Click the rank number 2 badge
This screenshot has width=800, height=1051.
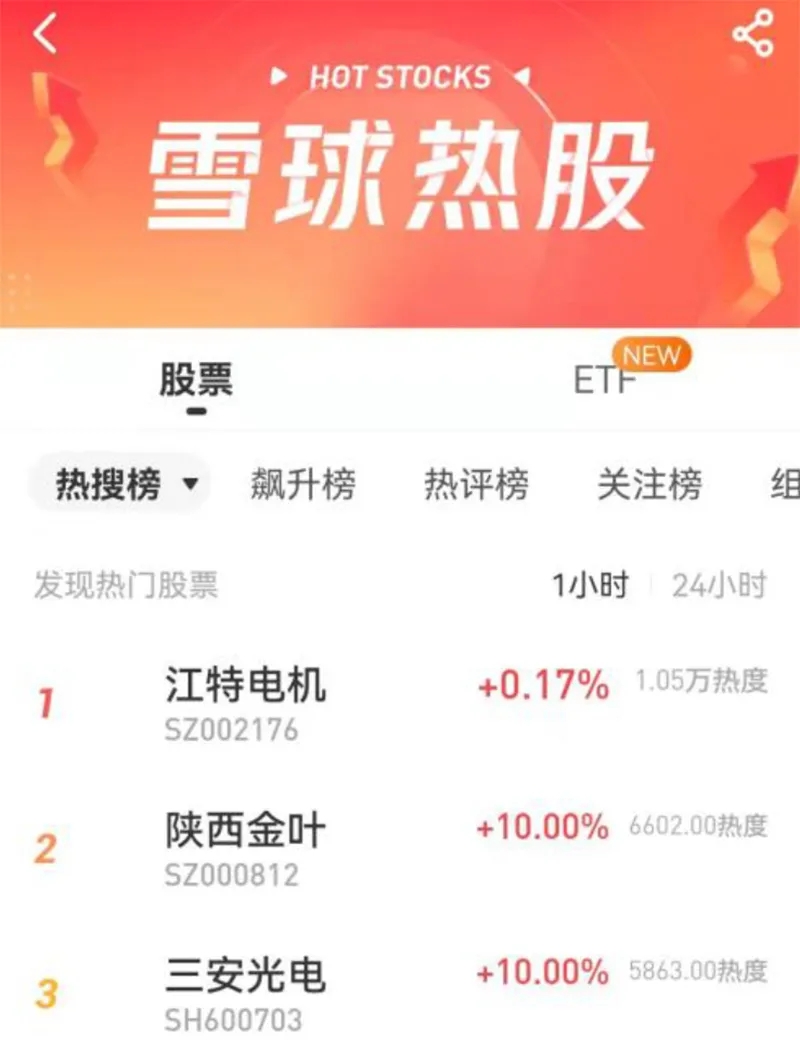pos(45,848)
